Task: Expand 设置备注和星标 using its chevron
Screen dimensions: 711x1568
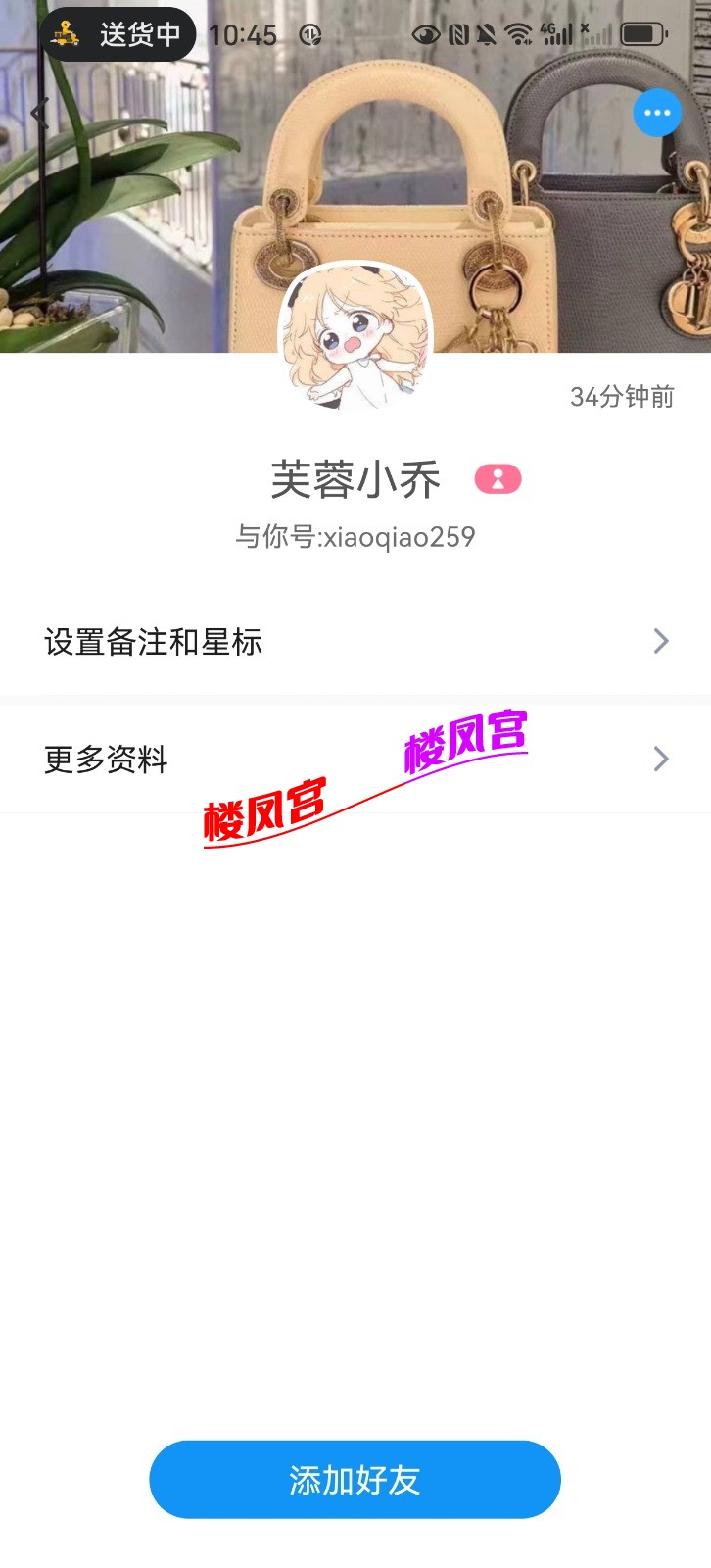Action: (x=661, y=641)
